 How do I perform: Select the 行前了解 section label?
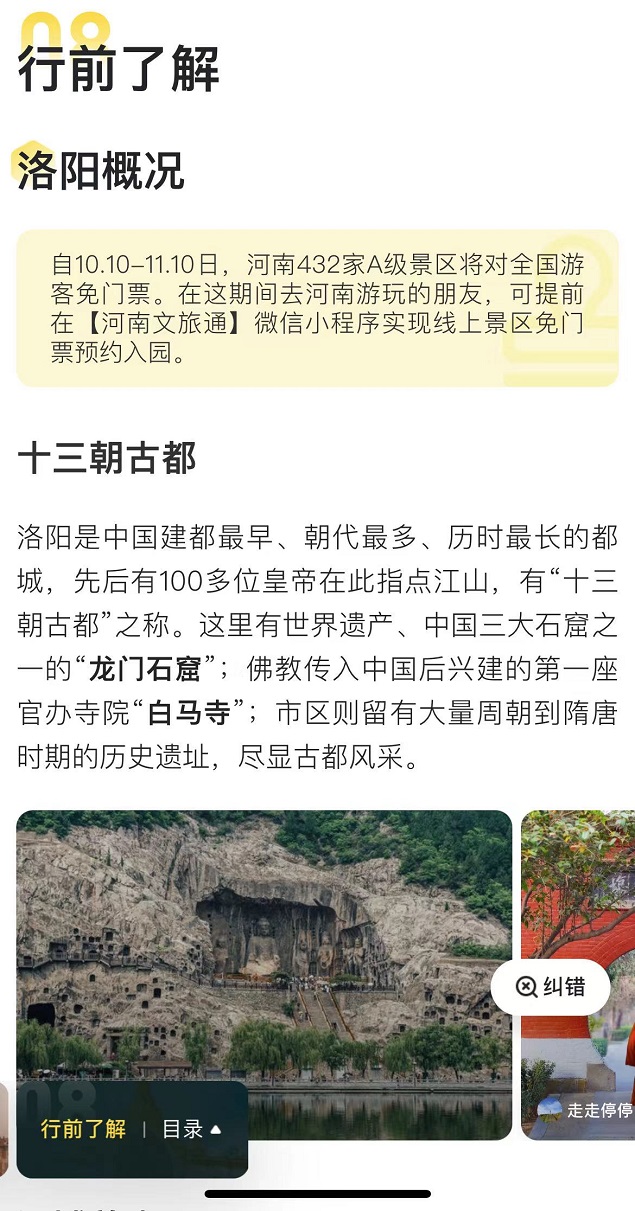(x=83, y=1129)
